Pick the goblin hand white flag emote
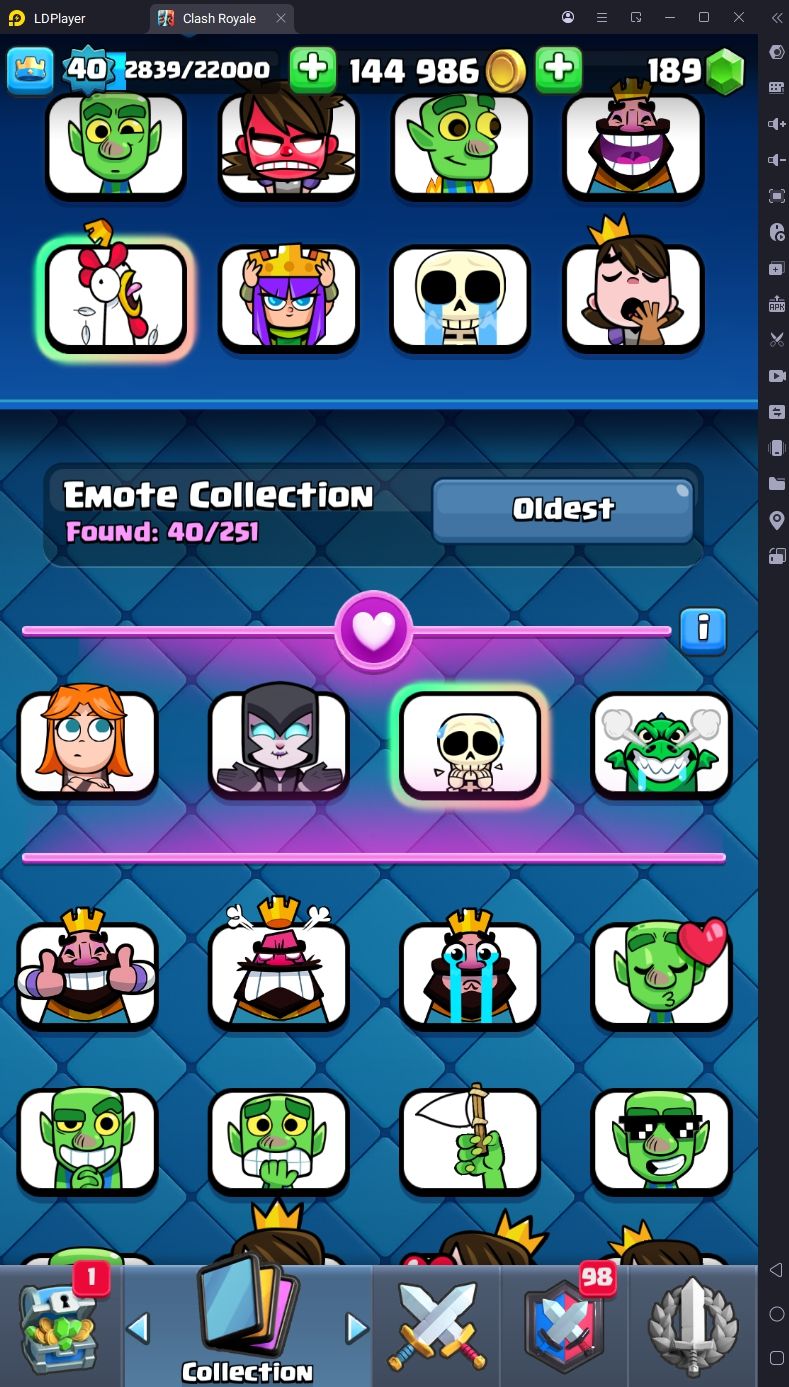 tap(470, 1140)
